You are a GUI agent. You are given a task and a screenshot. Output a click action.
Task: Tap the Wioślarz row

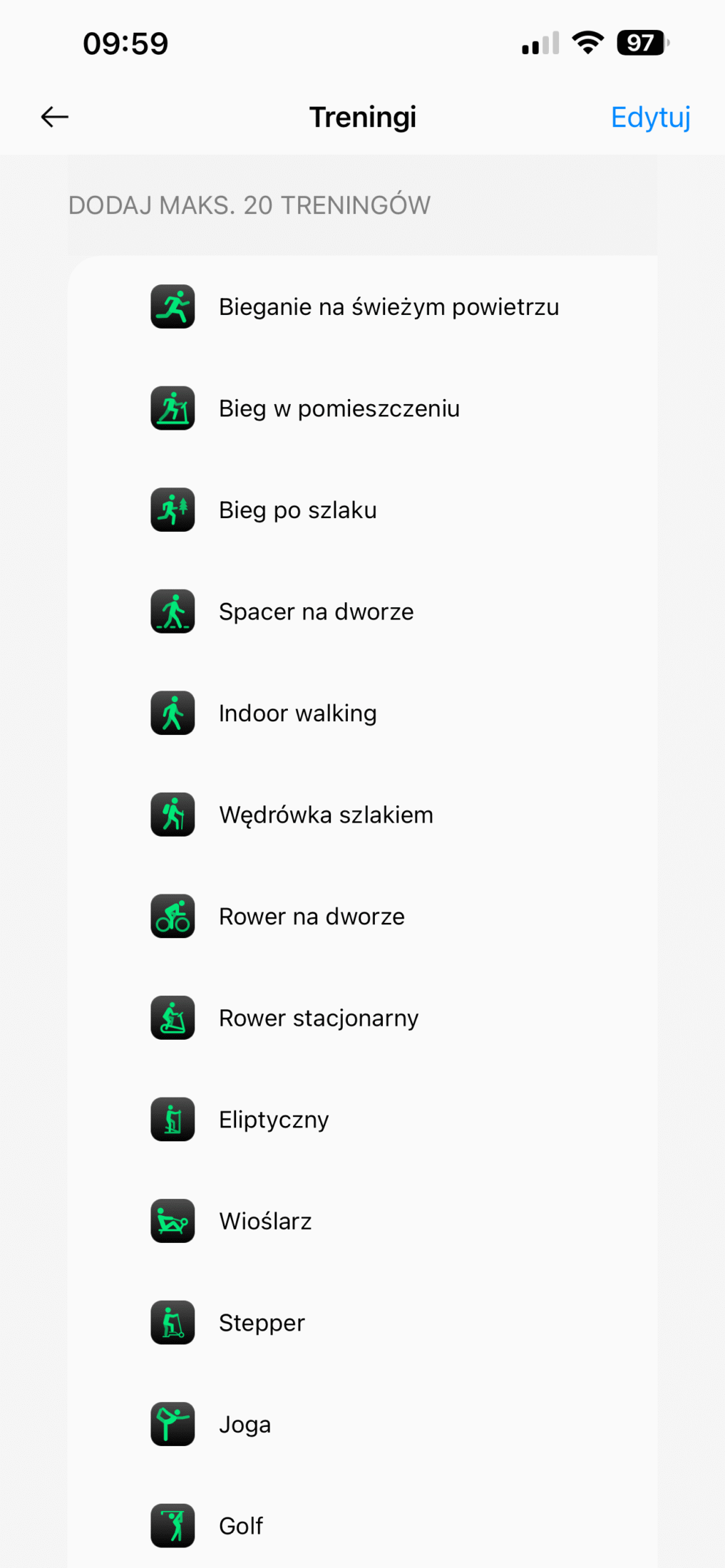tap(265, 1222)
